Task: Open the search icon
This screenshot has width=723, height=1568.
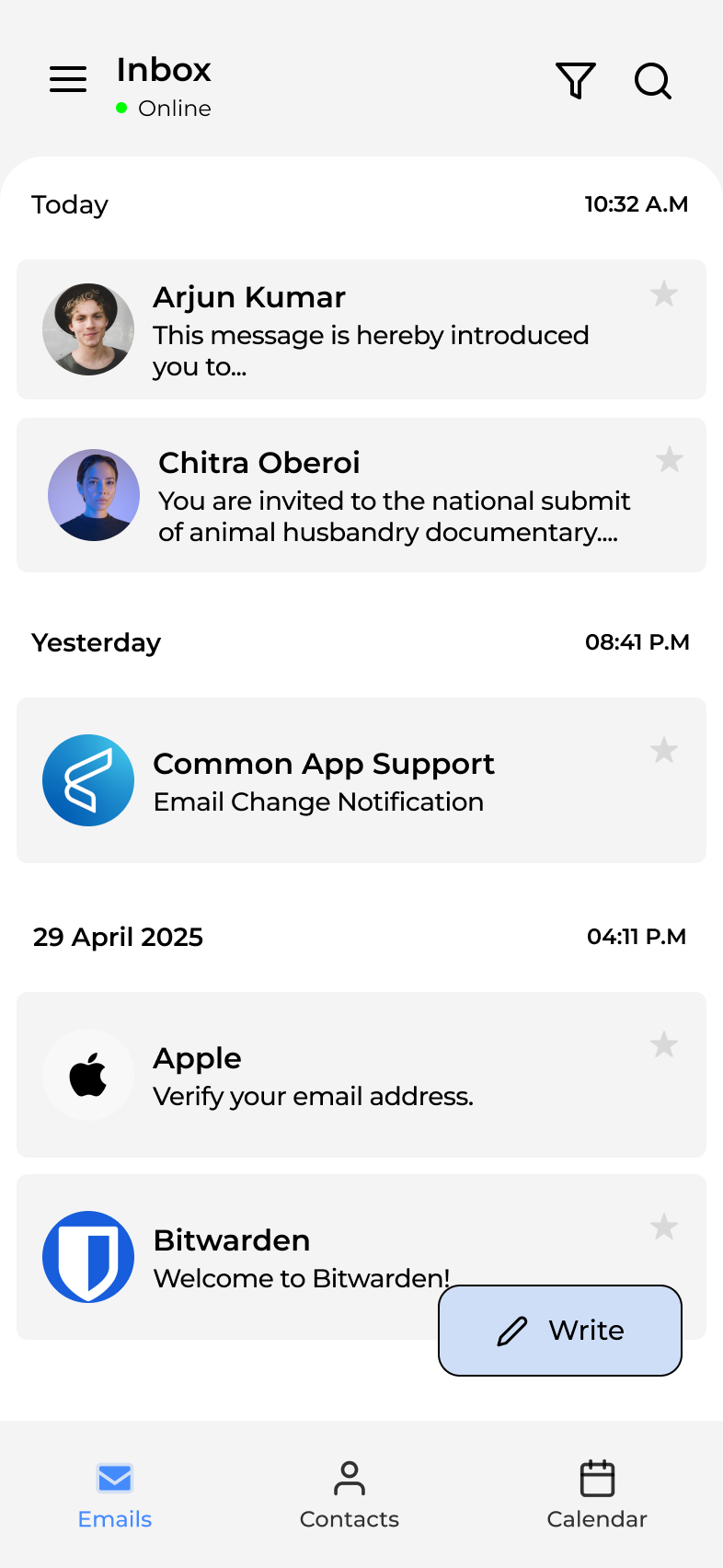Action: tap(653, 81)
